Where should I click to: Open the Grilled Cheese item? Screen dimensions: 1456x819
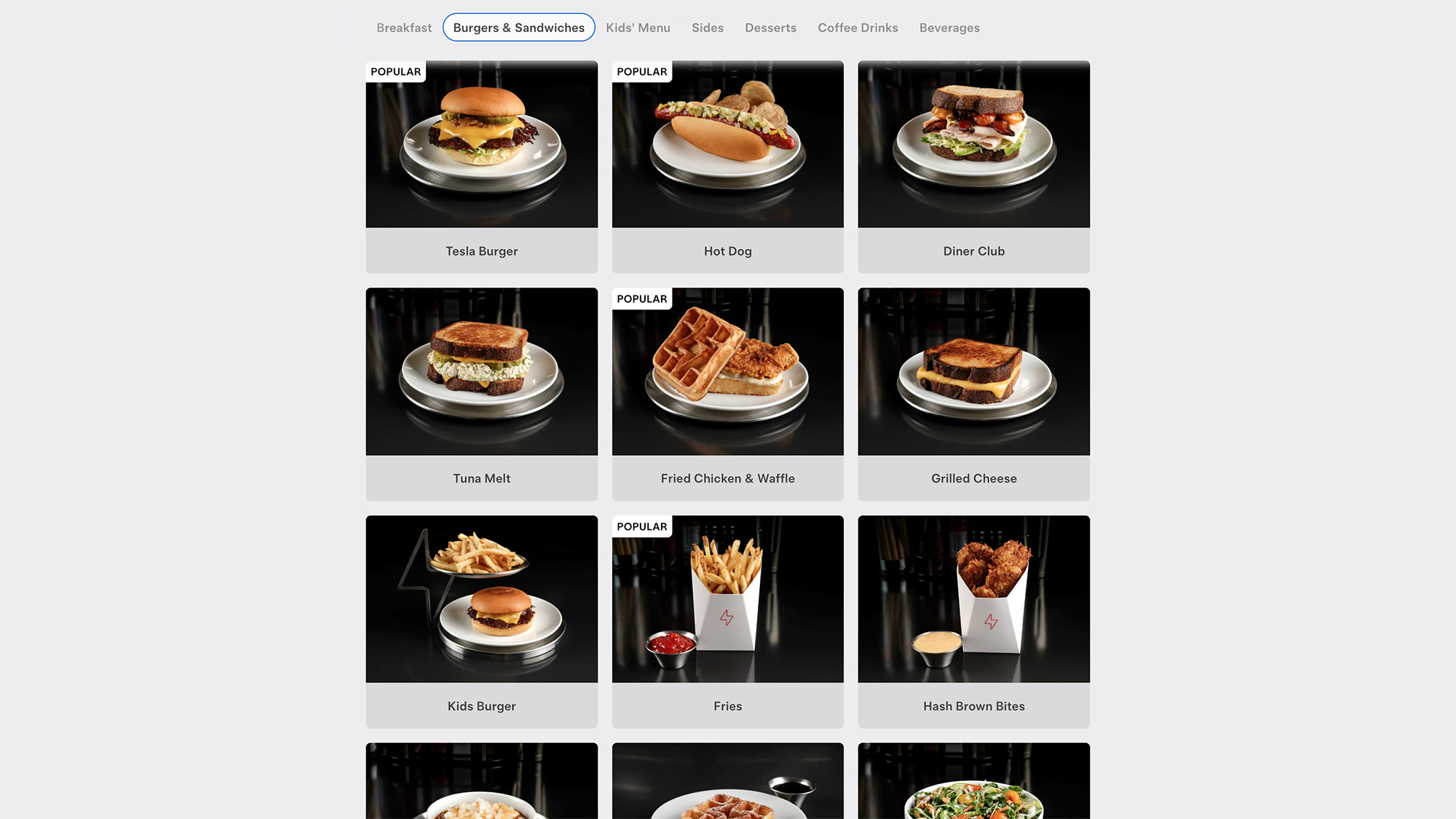973,394
